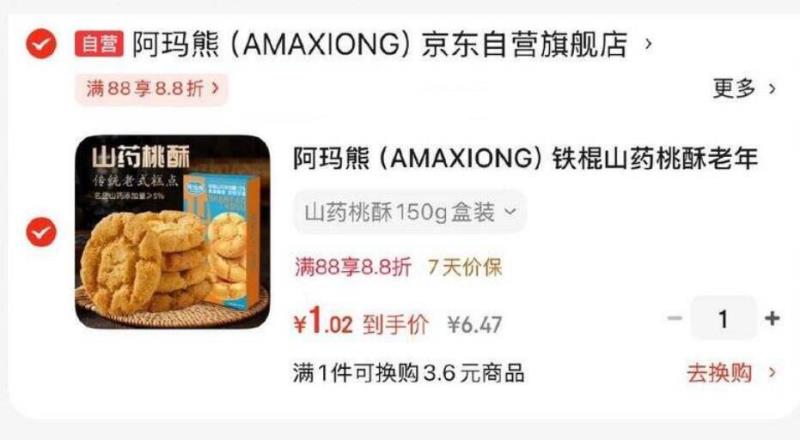Edit the quantity field showing 1
This screenshot has height=440, width=800.
[723, 320]
